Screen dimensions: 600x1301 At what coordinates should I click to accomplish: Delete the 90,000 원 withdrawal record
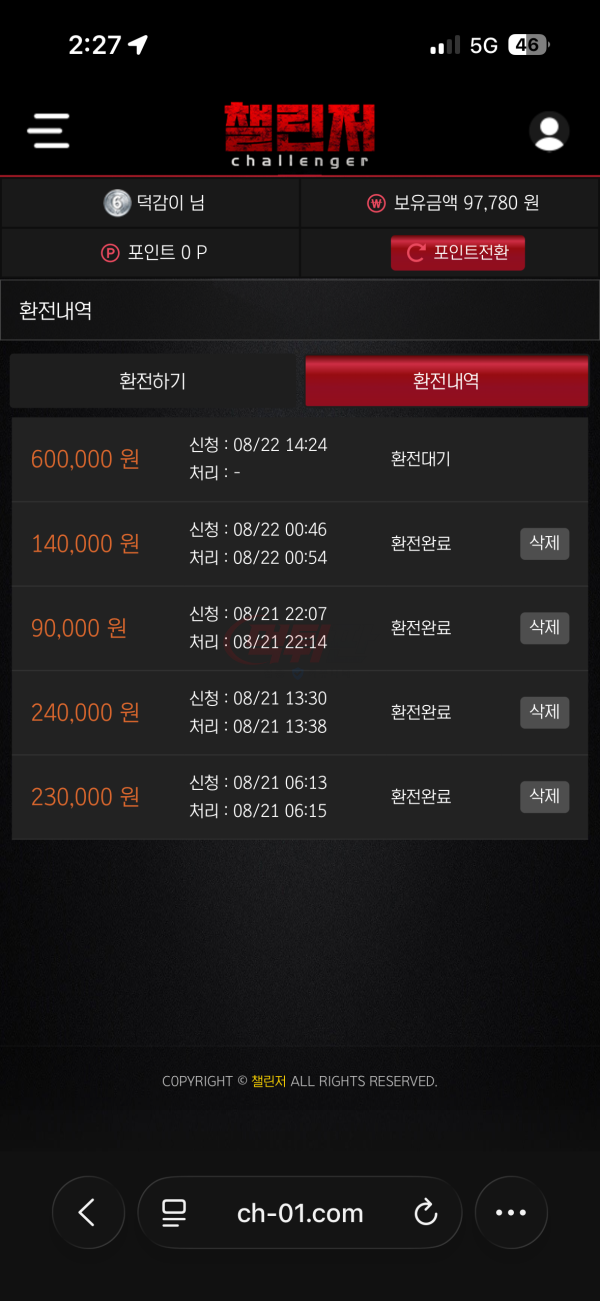544,628
